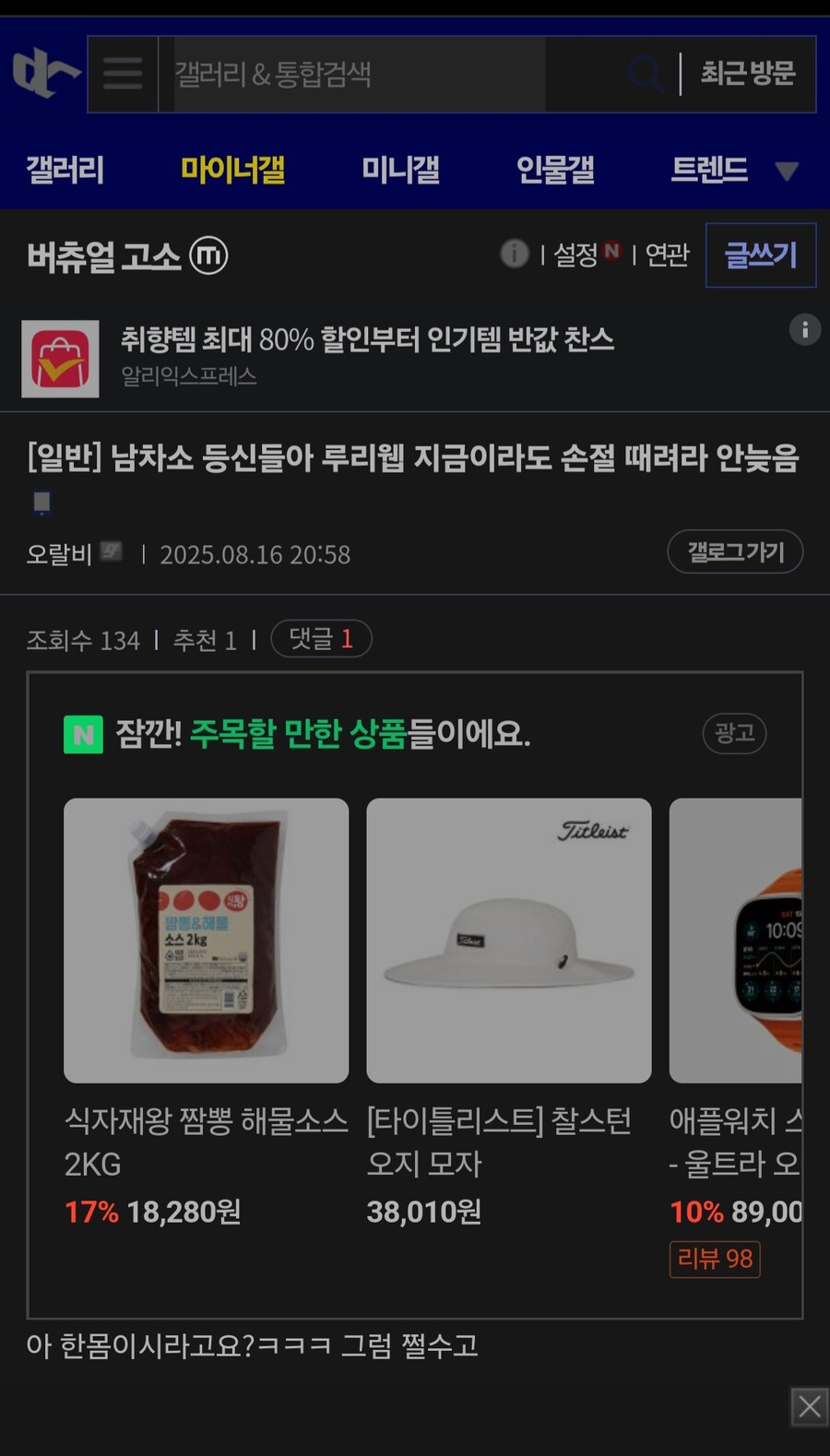830x1456 pixels.
Task: Open the hamburger menu icon
Action: [x=123, y=74]
